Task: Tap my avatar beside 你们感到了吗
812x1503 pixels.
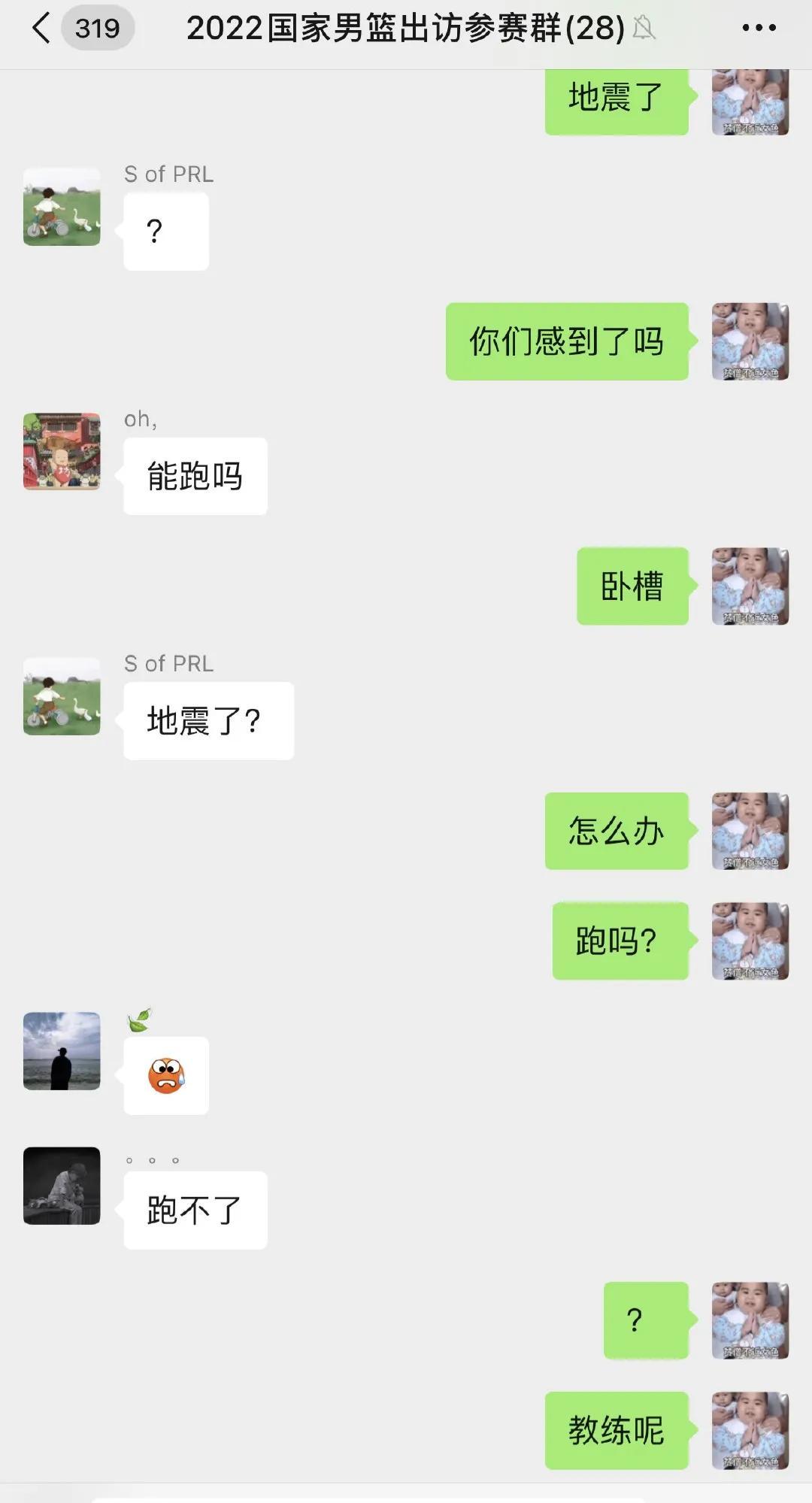Action: click(x=750, y=341)
